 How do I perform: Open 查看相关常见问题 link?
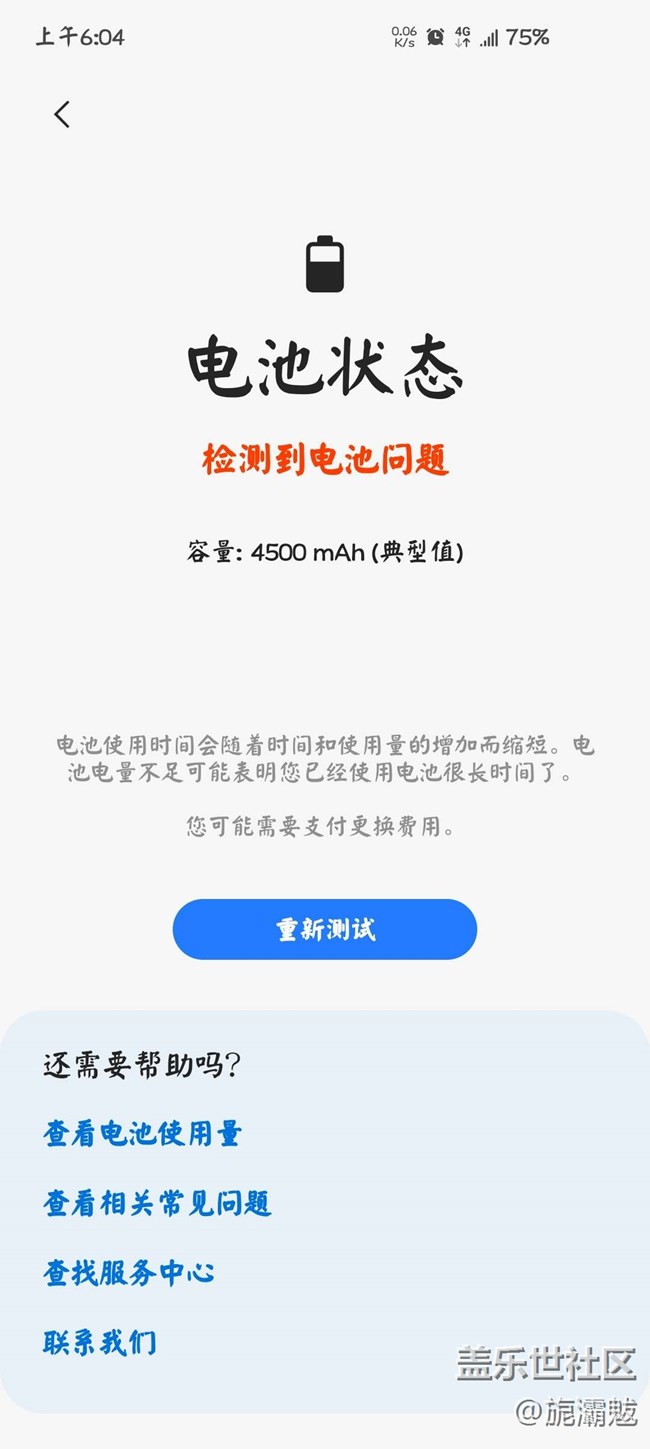[158, 1202]
